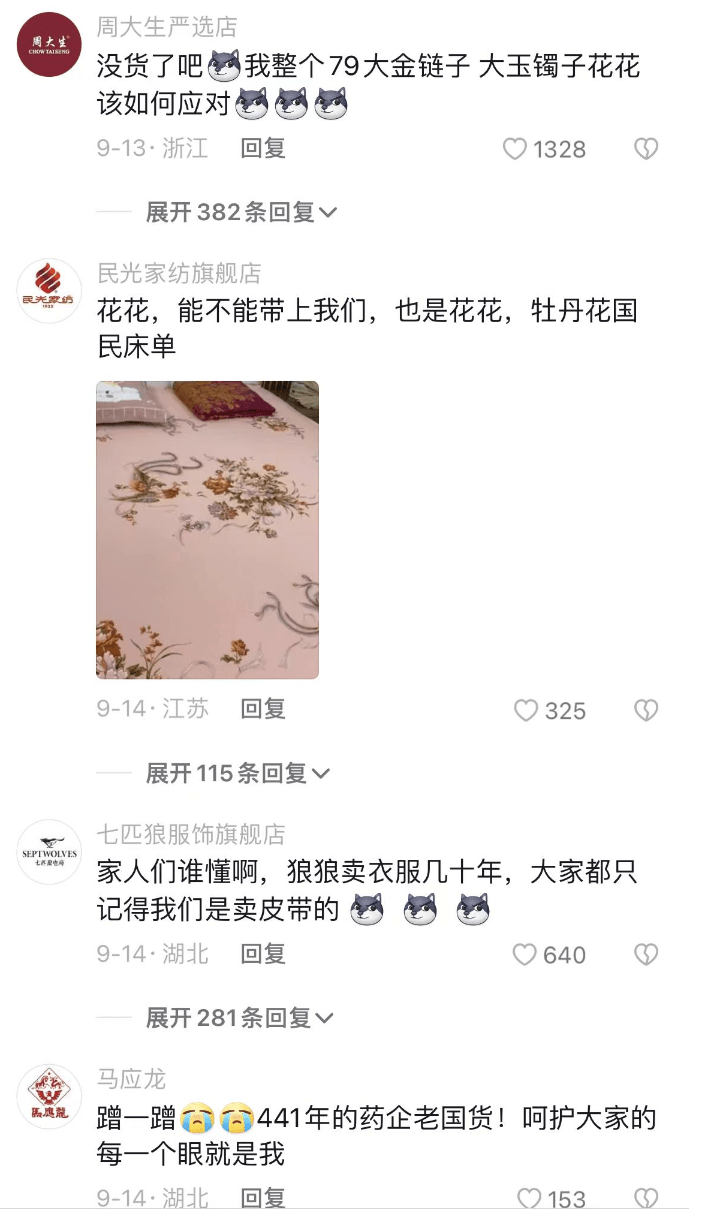The image size is (714, 1214).
Task: Reply to 周大生严选店's comment
Action: click(x=263, y=149)
